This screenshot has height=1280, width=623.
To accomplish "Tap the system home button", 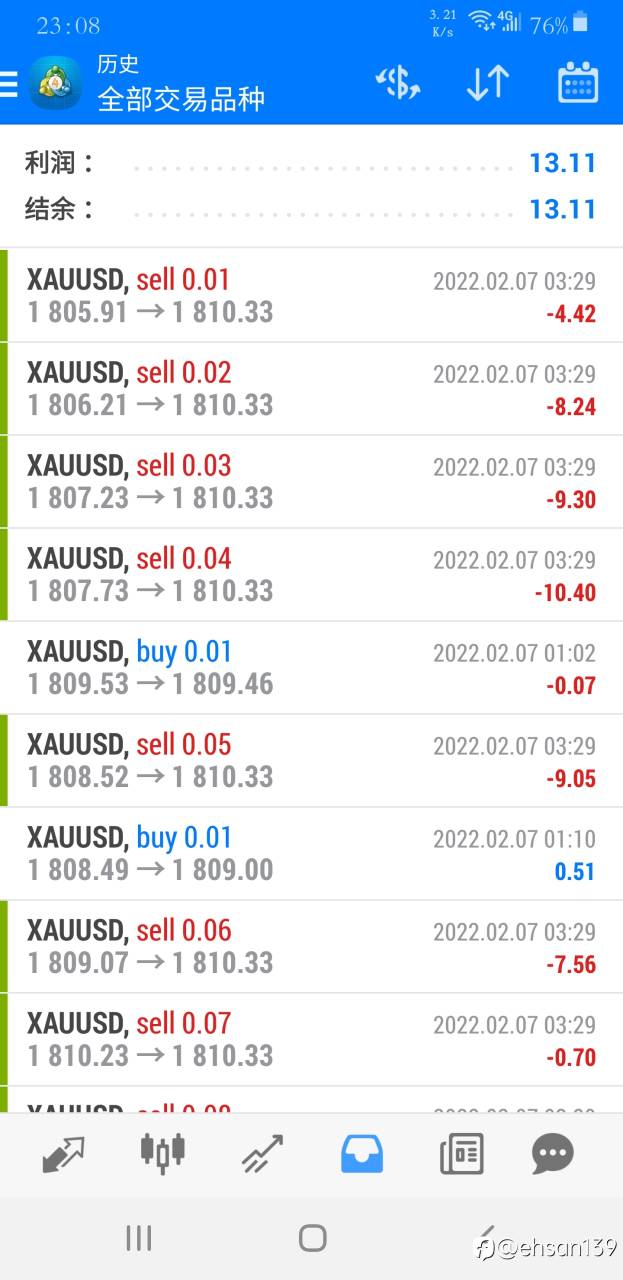I will tap(312, 1238).
